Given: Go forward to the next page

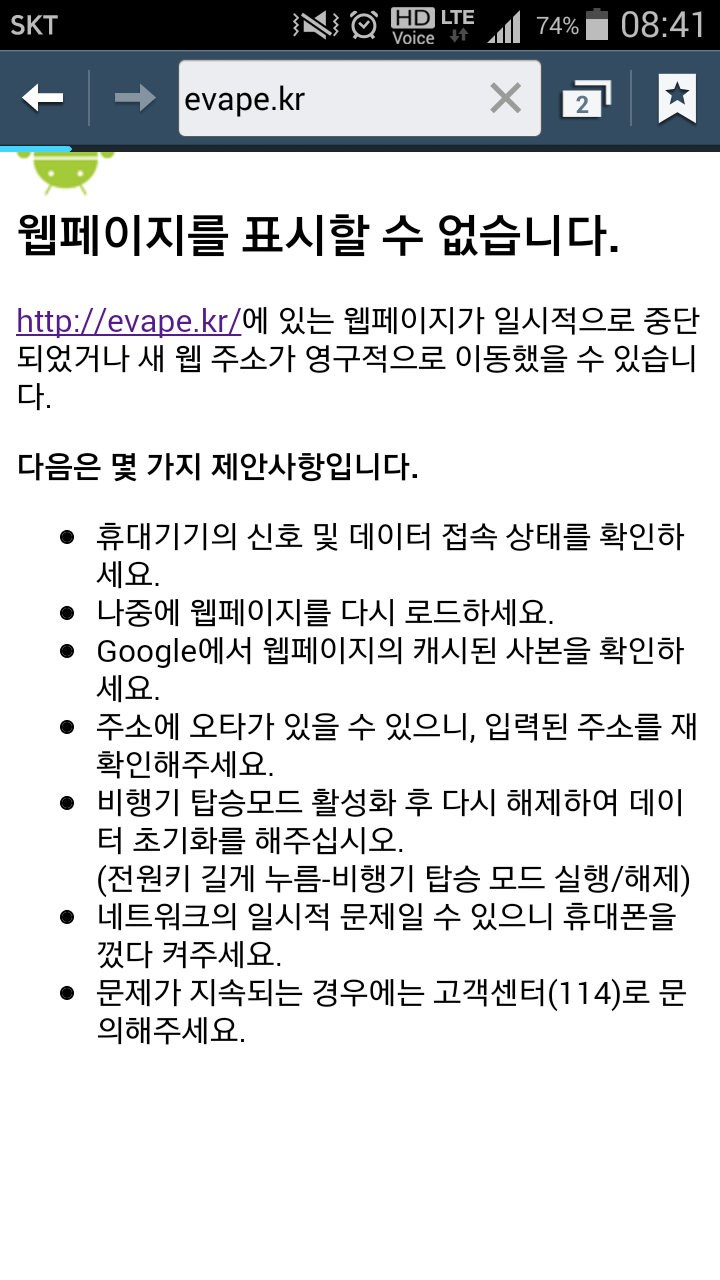Looking at the screenshot, I should (x=135, y=98).
